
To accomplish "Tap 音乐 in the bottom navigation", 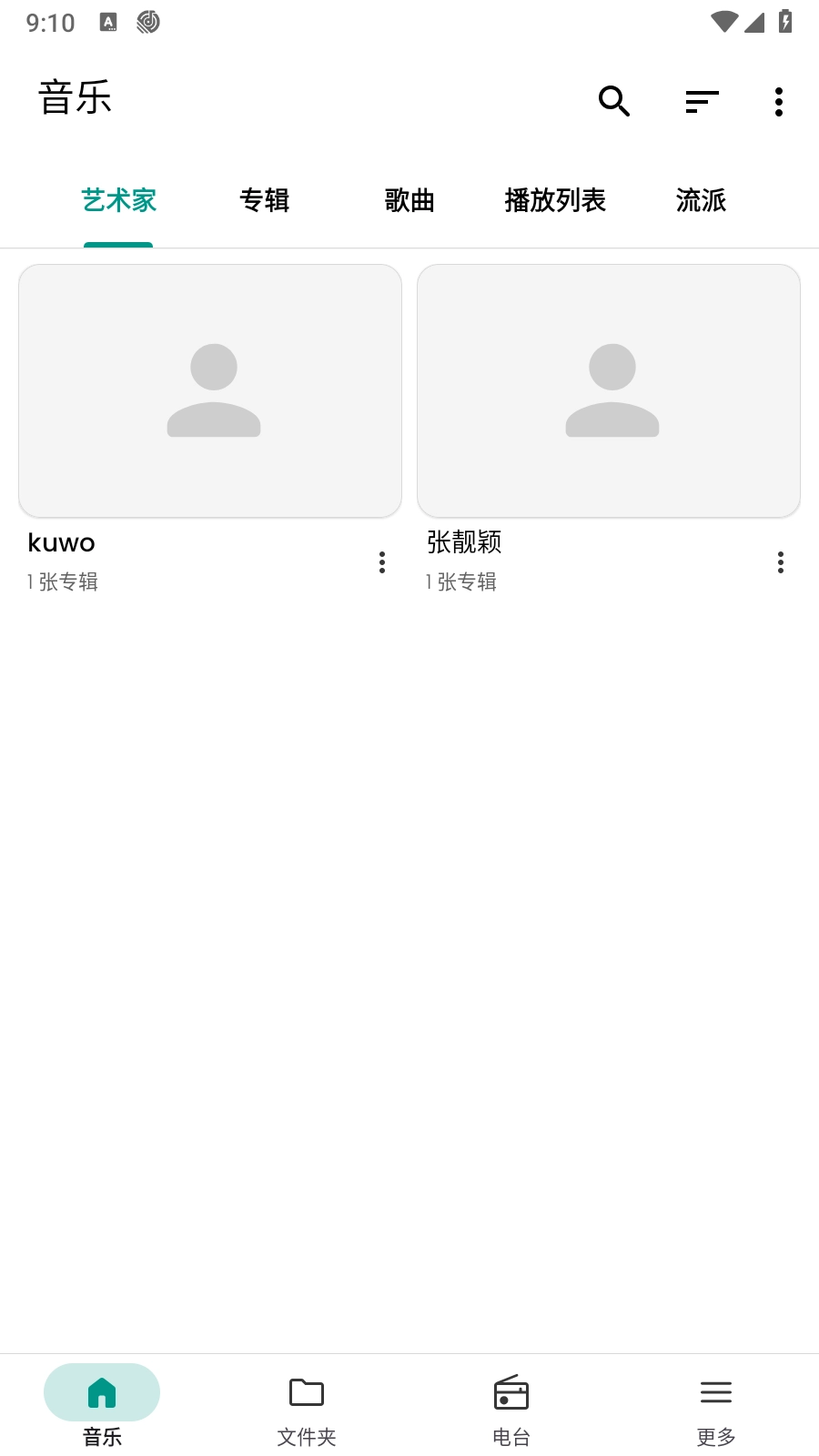I will 102,1406.
